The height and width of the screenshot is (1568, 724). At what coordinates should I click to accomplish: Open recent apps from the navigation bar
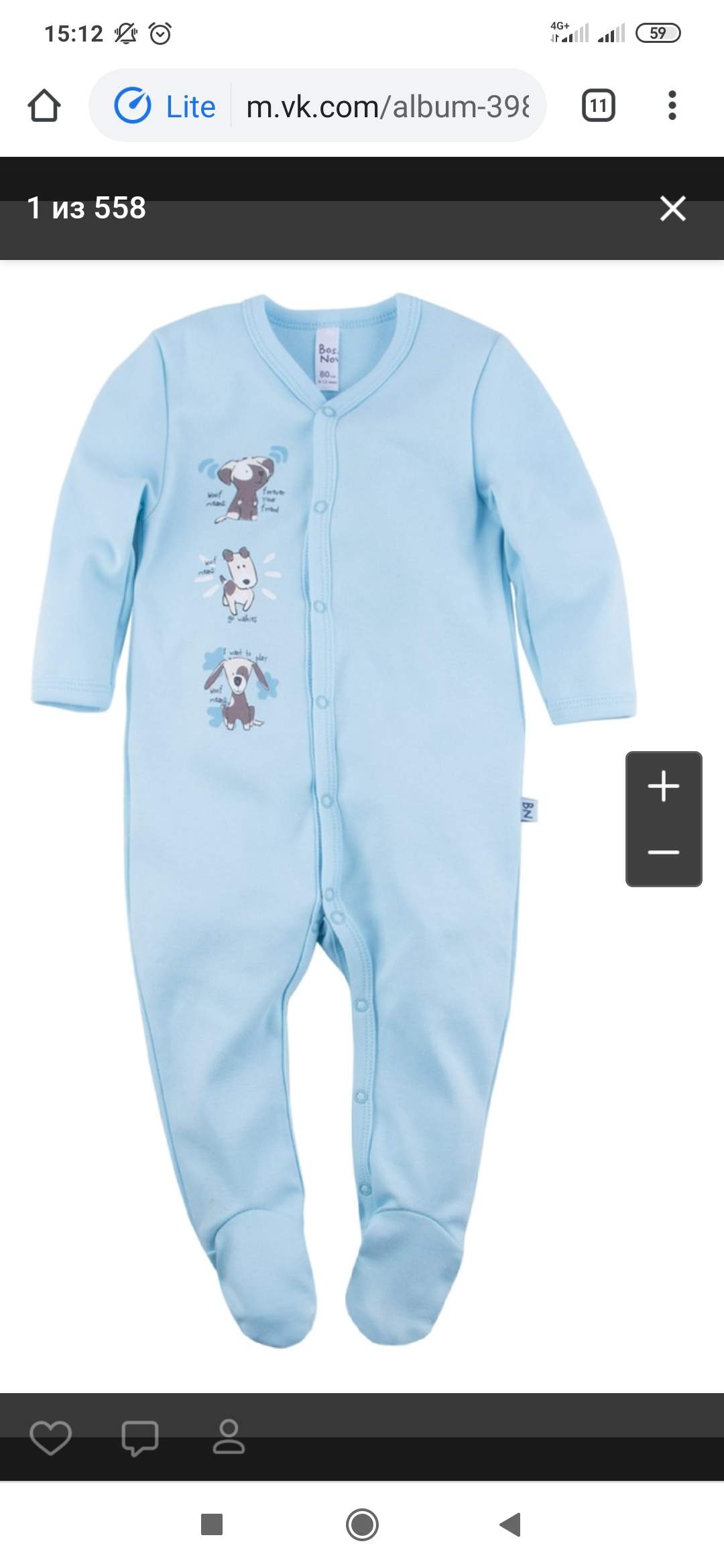212,1524
